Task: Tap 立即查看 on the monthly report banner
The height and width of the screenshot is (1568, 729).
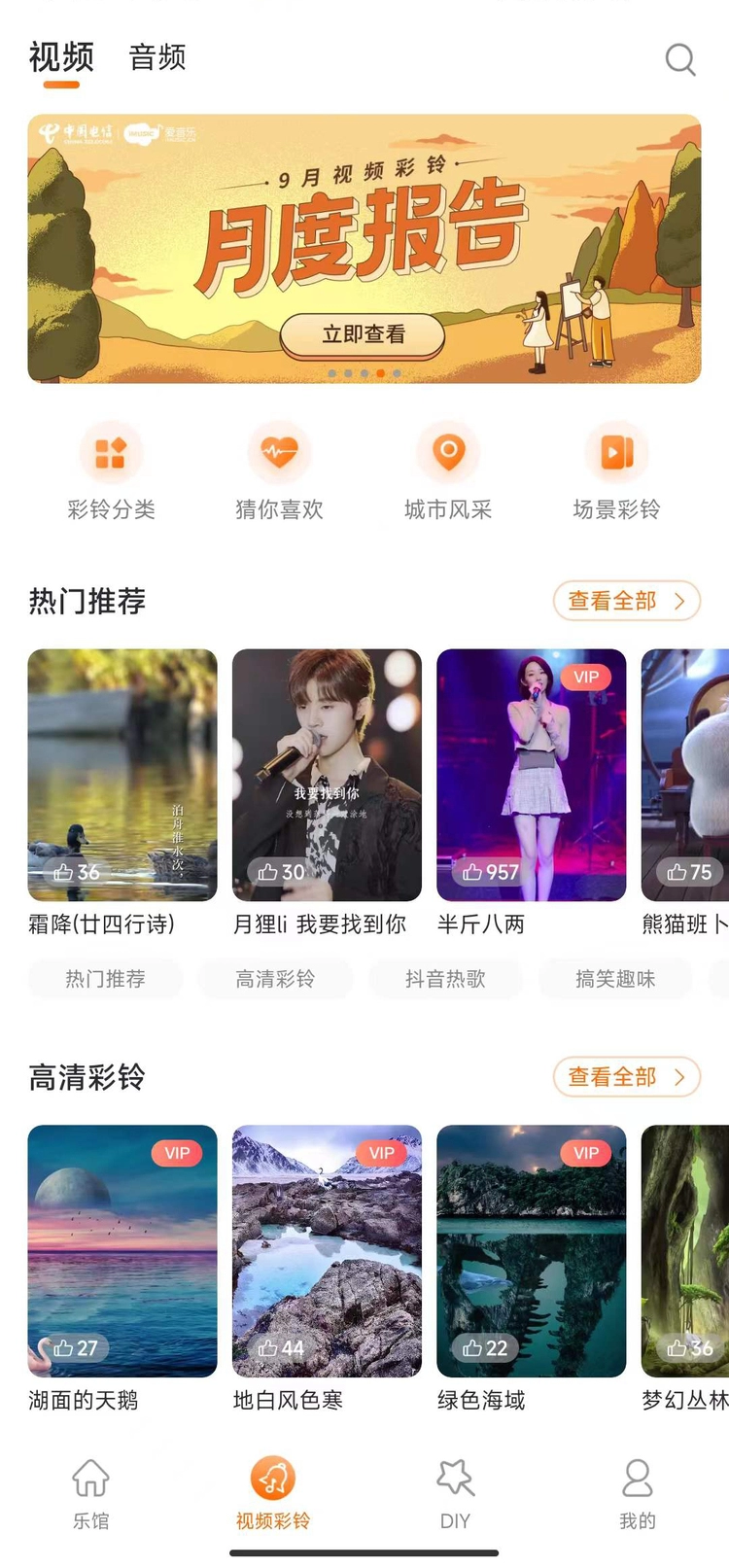Action: point(363,334)
